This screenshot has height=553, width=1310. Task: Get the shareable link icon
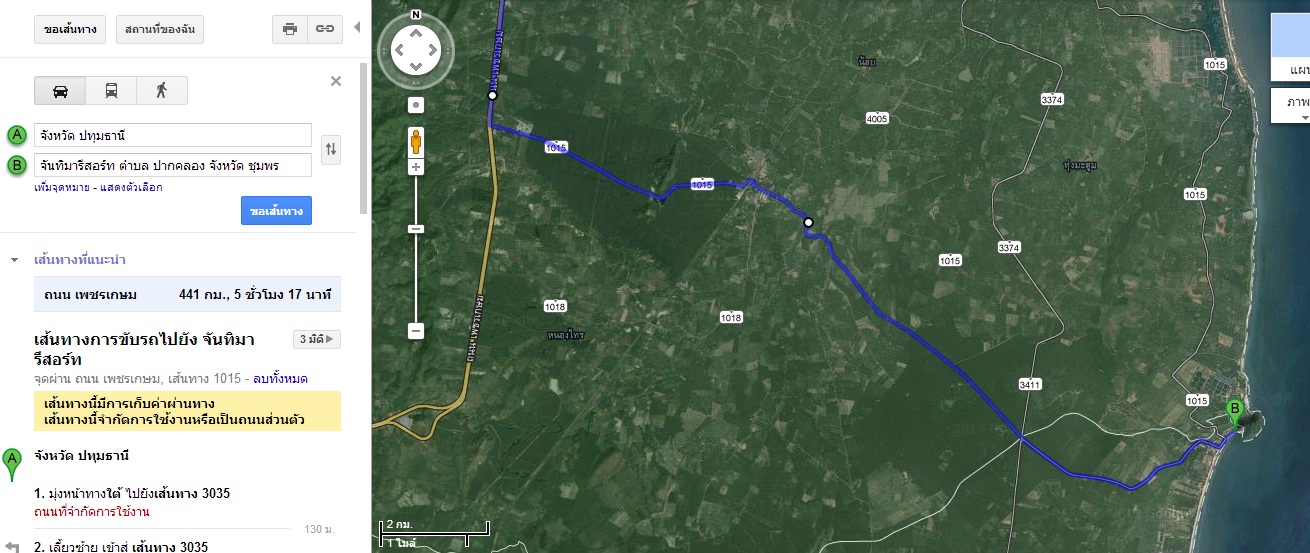click(x=325, y=29)
